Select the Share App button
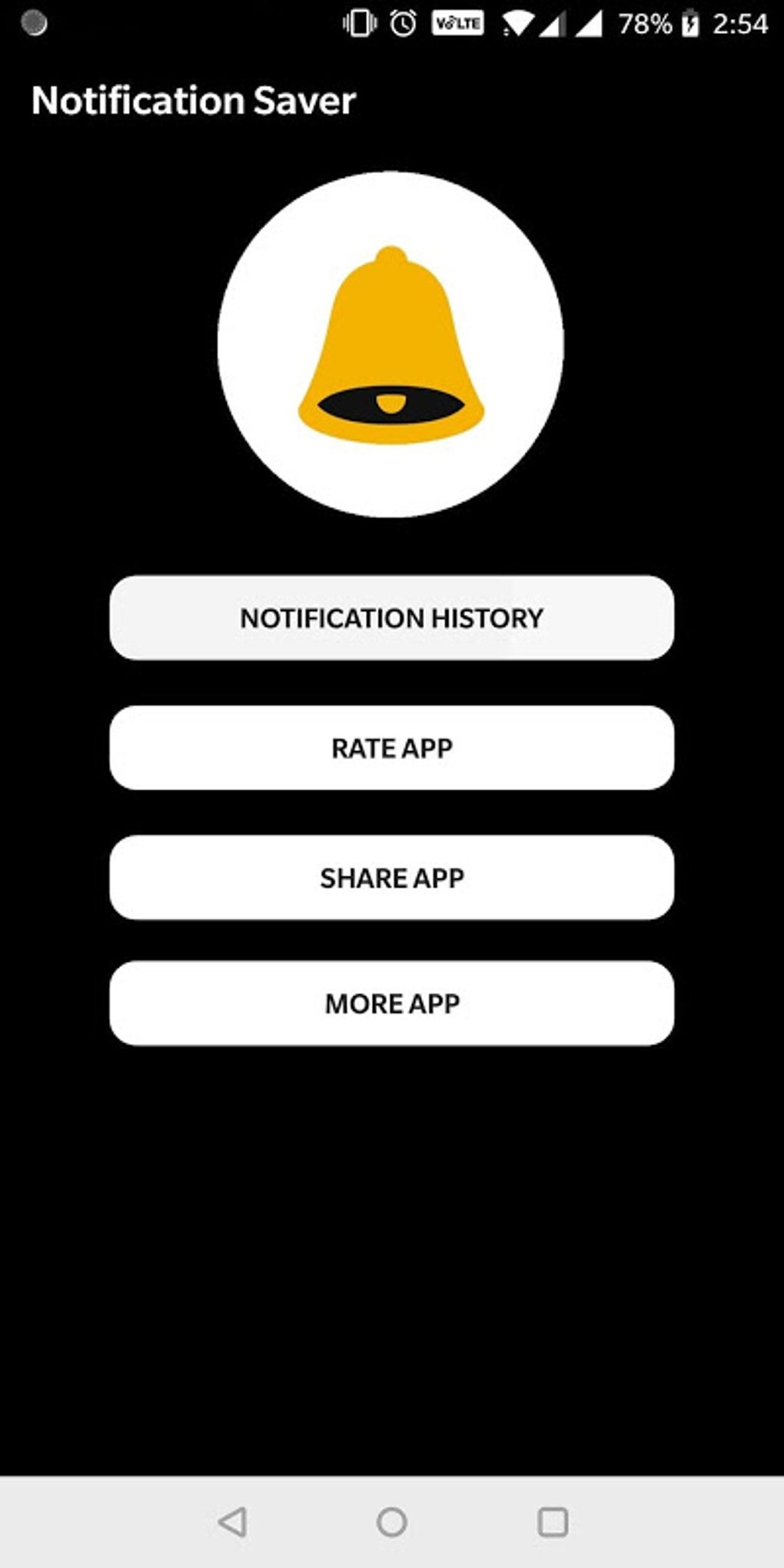The image size is (784, 1568). tap(391, 877)
